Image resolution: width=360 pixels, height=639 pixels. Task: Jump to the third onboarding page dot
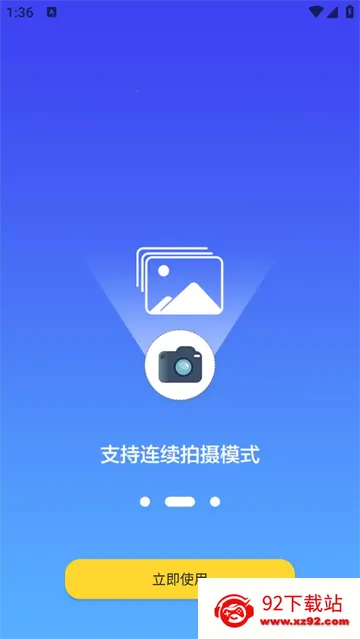[215, 502]
